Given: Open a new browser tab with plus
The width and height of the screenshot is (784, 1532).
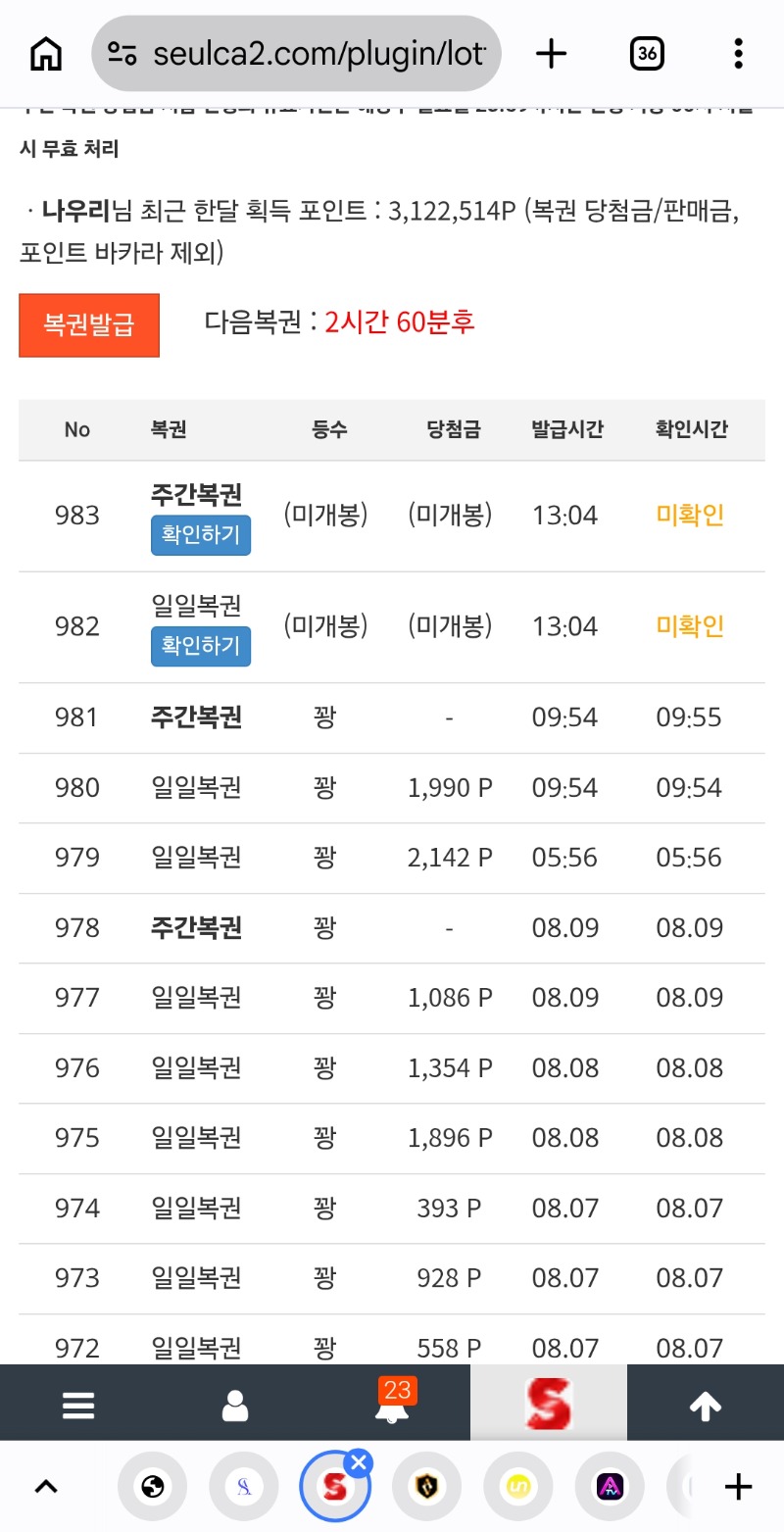Looking at the screenshot, I should [552, 54].
